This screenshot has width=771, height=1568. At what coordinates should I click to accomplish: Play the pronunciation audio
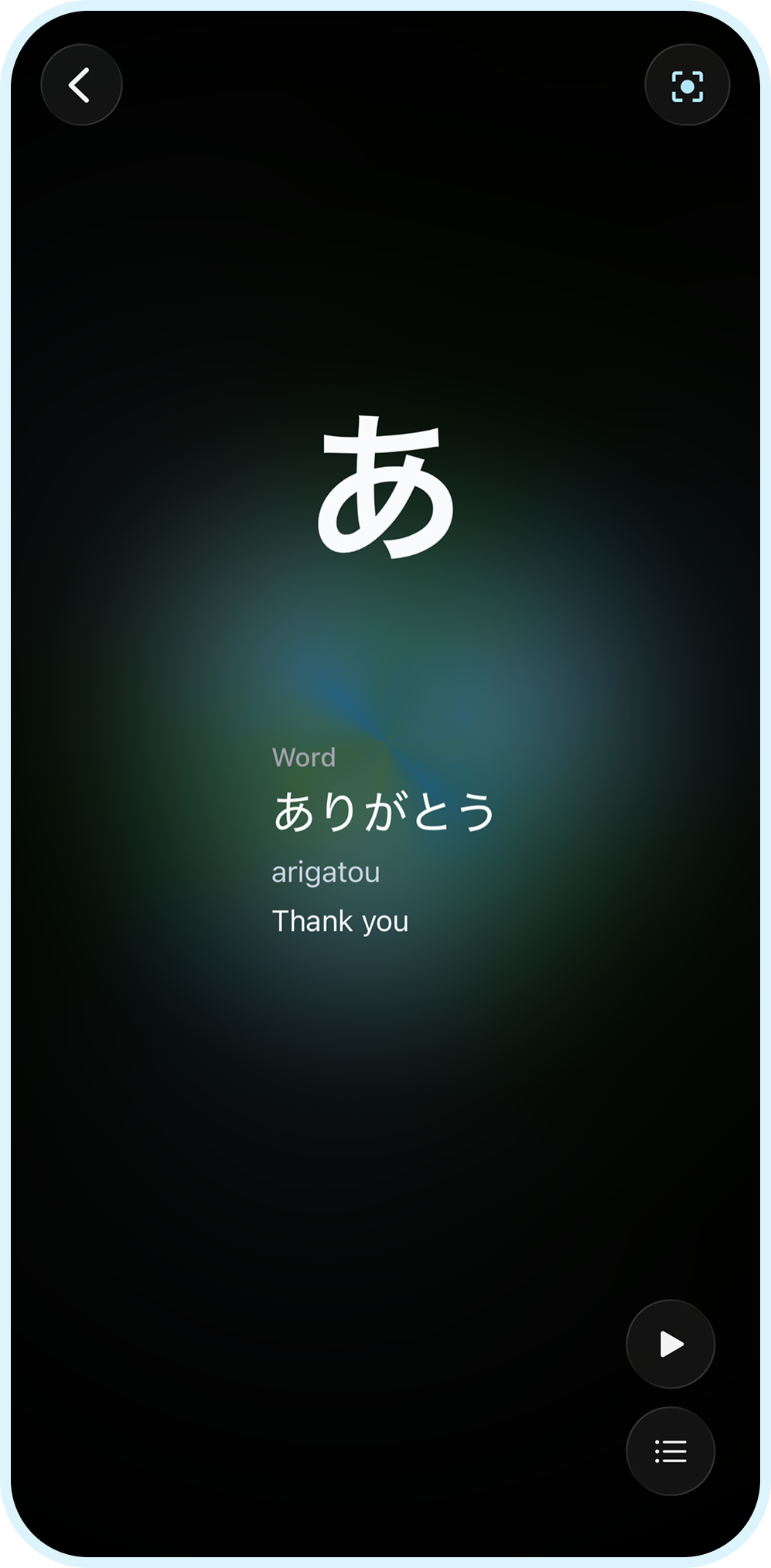tap(670, 1344)
